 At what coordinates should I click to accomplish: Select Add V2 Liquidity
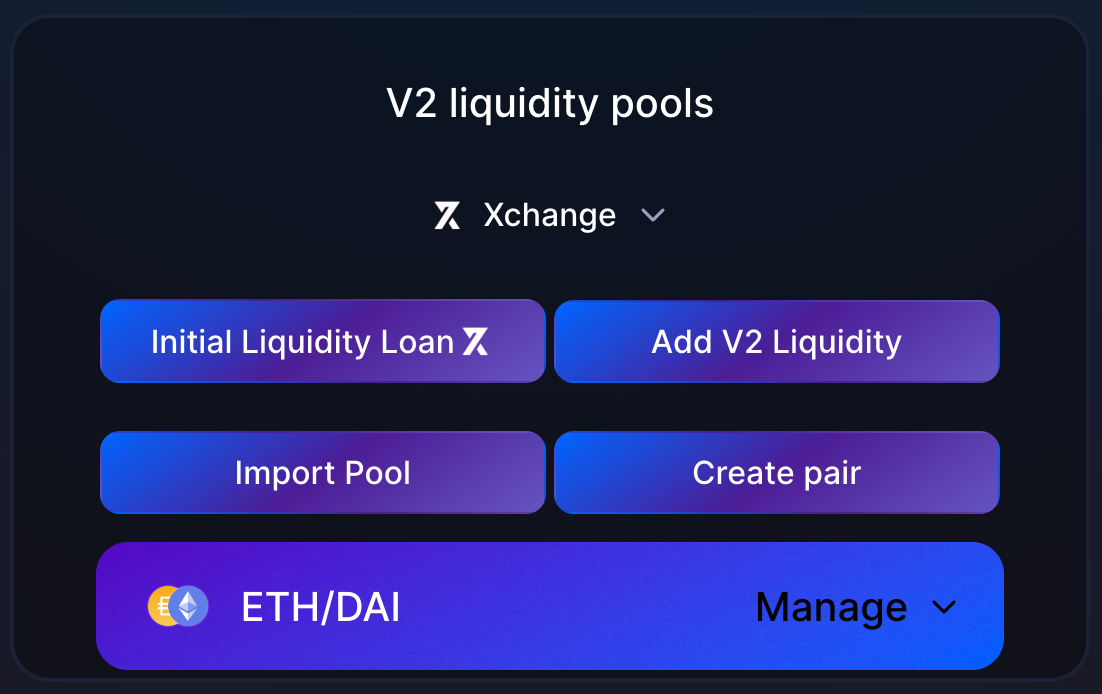point(776,342)
